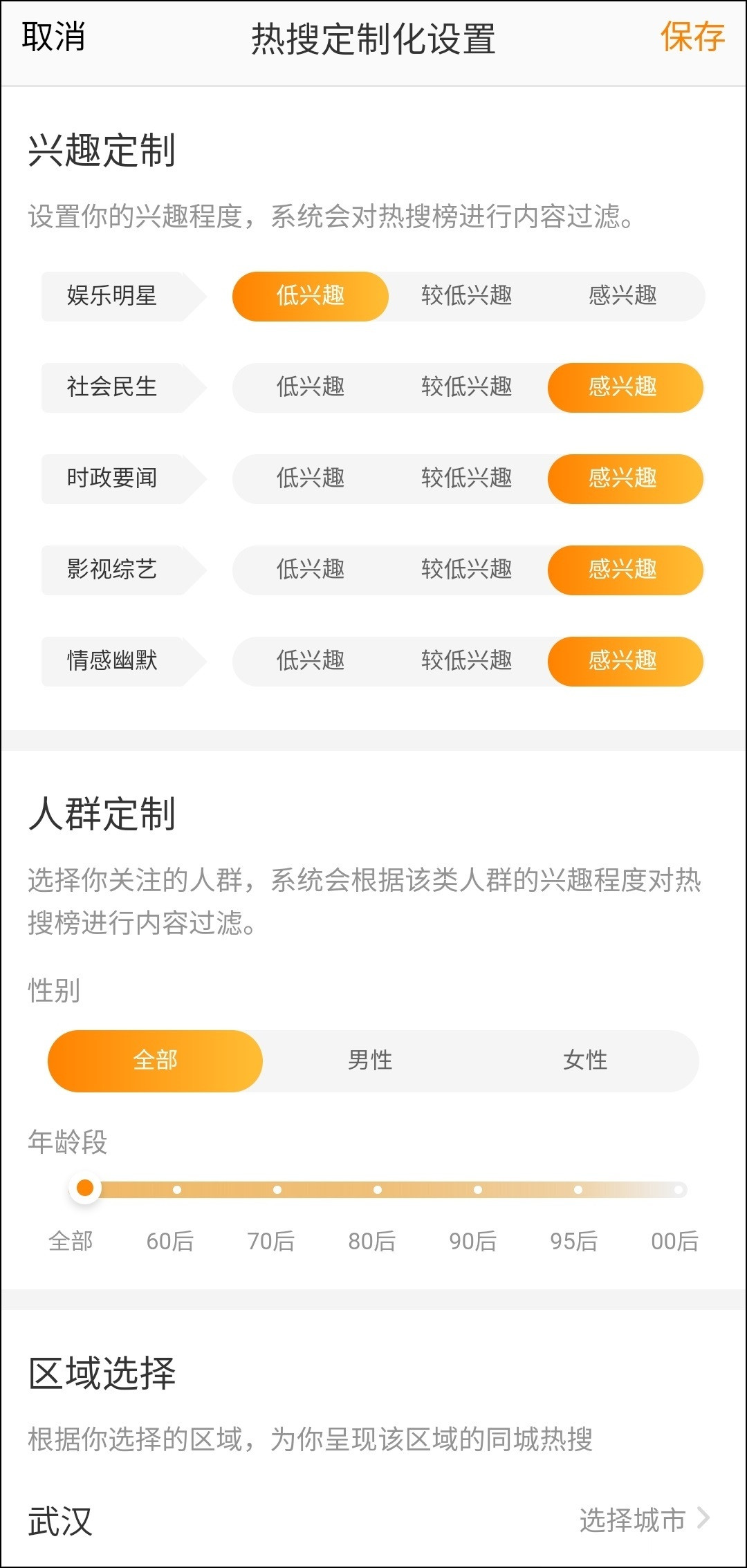Viewport: 747px width, 1568px height.
Task: Set 时政要闻 to 低兴趣
Action: point(311,478)
